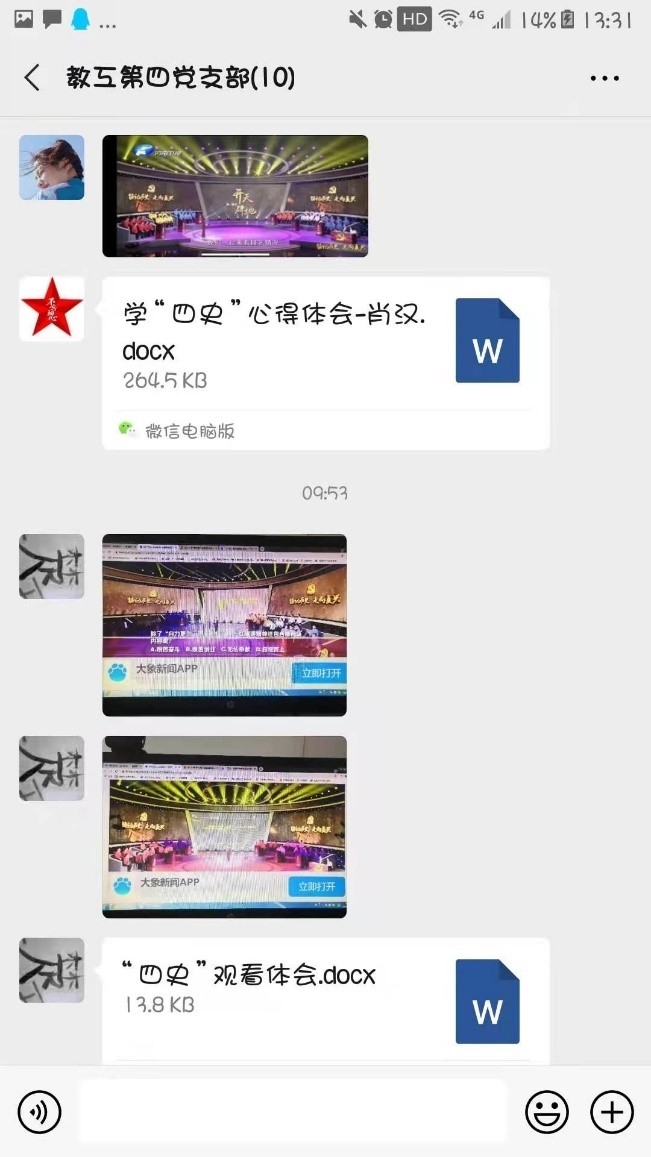Viewport: 651px width, 1157px height.
Task: Switch to voice message input
Action: click(40, 1111)
